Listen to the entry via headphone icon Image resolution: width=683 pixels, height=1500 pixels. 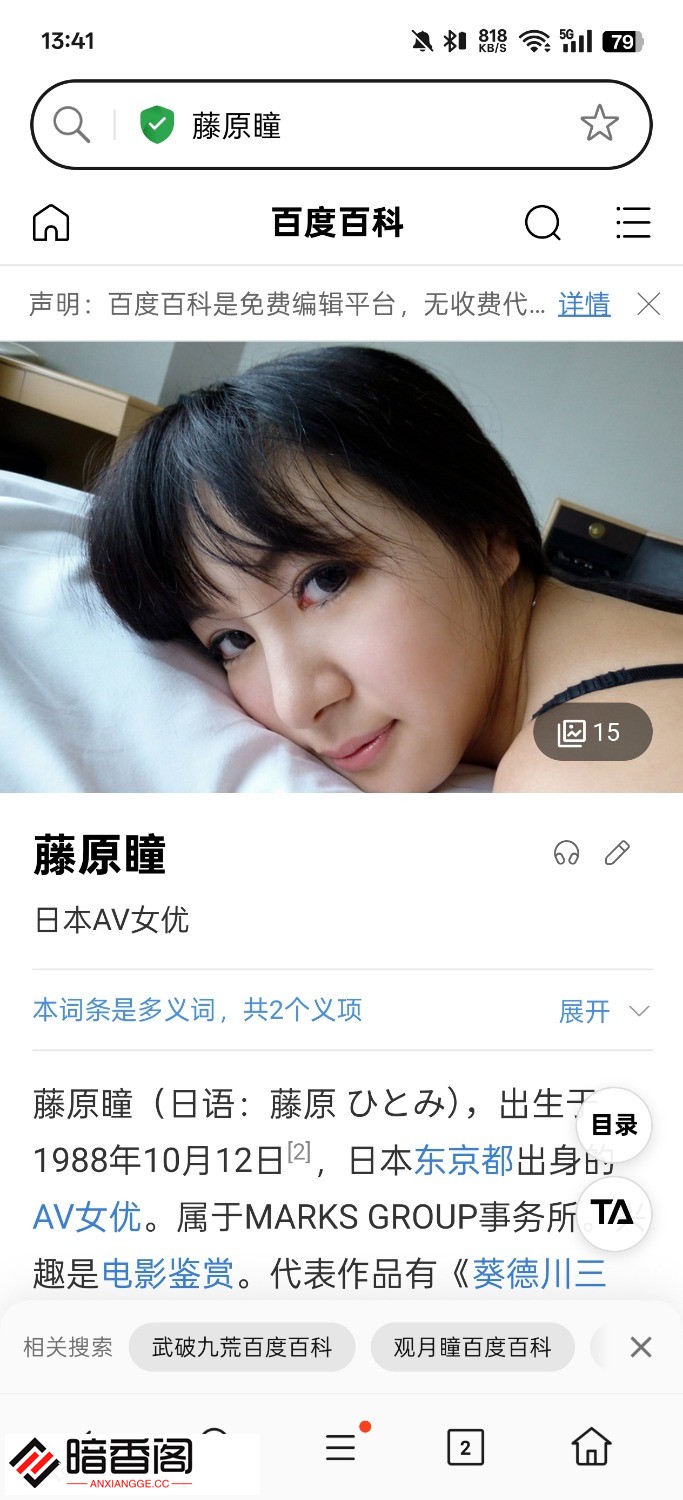567,853
